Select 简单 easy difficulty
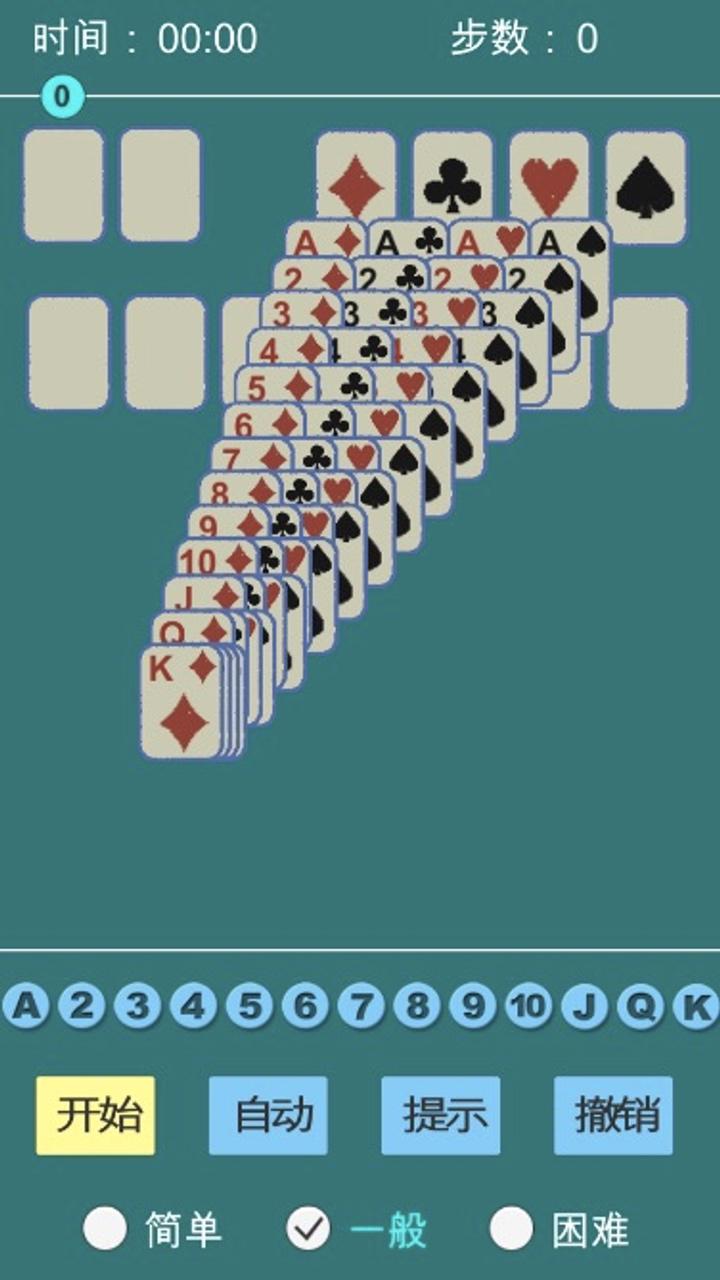 [106, 1229]
